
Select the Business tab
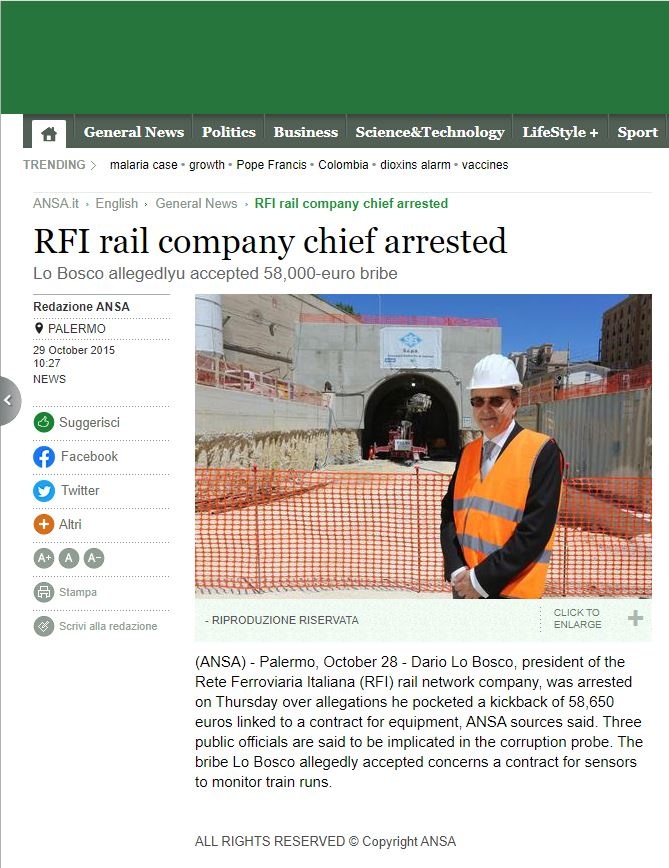point(305,132)
